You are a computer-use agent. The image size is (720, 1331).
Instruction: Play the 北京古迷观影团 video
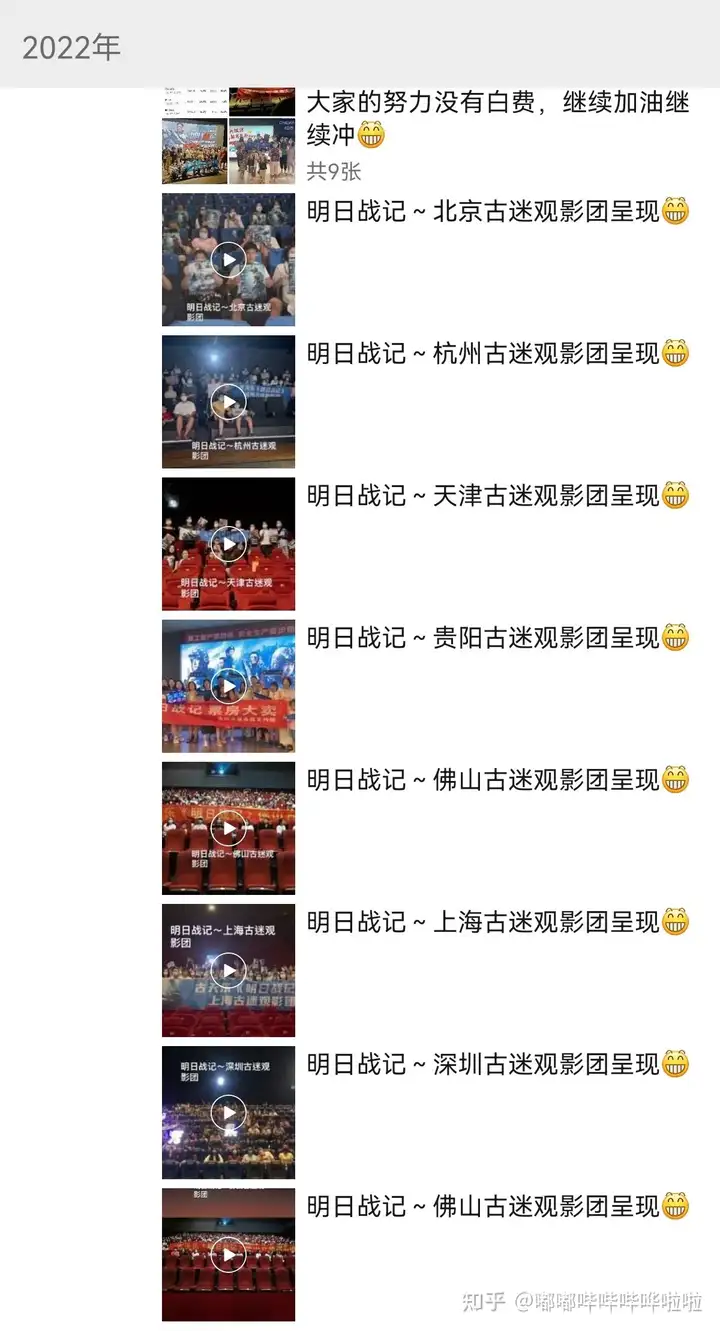click(x=228, y=260)
